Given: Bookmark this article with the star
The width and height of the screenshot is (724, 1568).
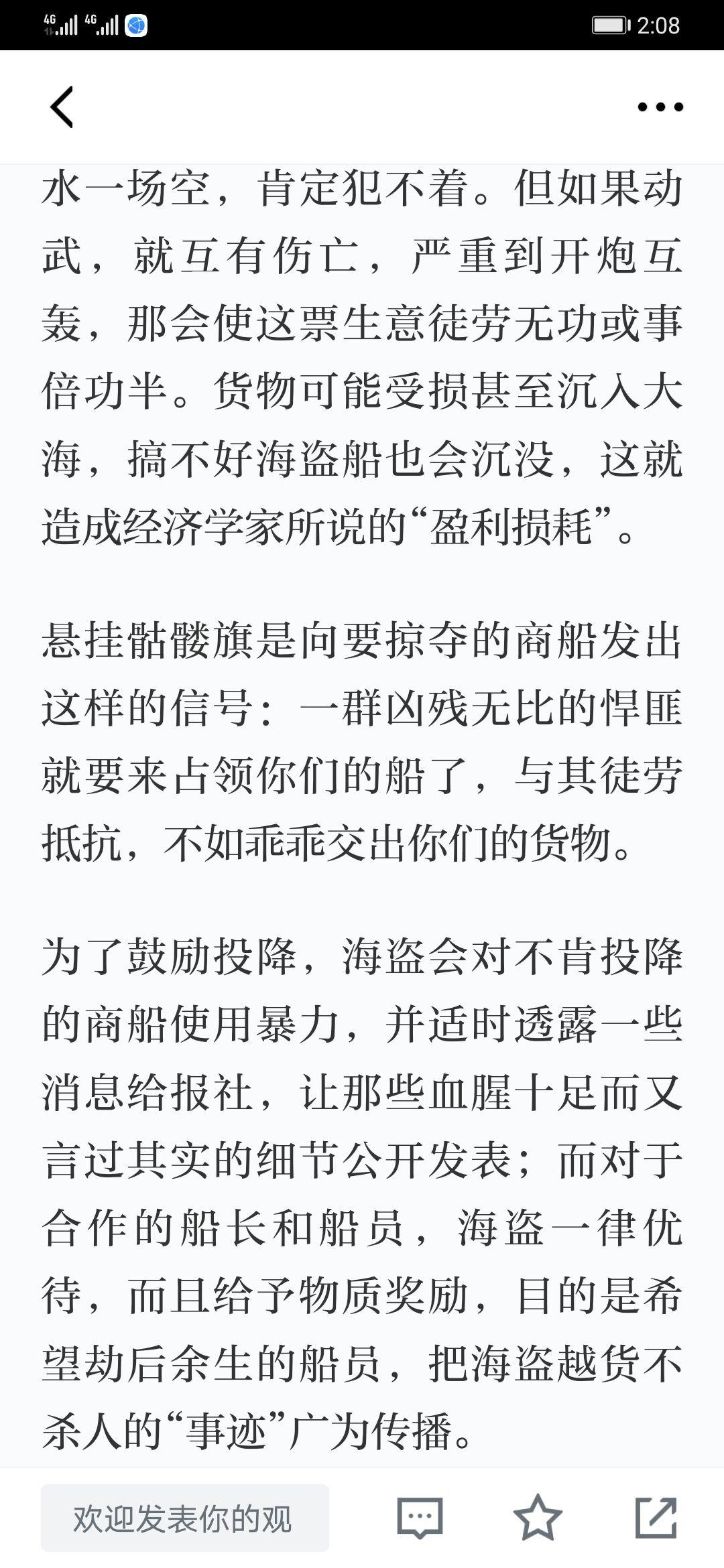Looking at the screenshot, I should point(537,1517).
